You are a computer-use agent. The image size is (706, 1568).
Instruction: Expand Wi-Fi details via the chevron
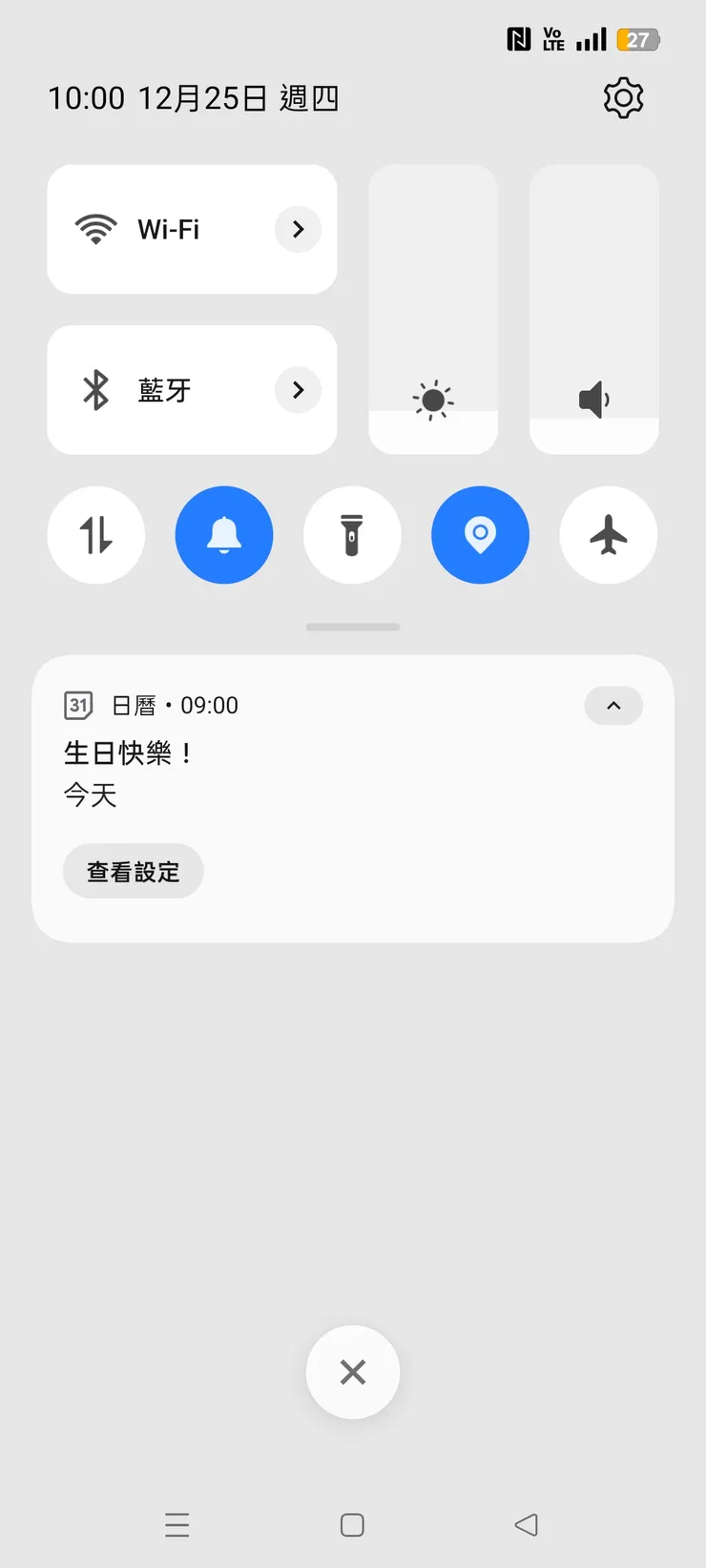297,229
